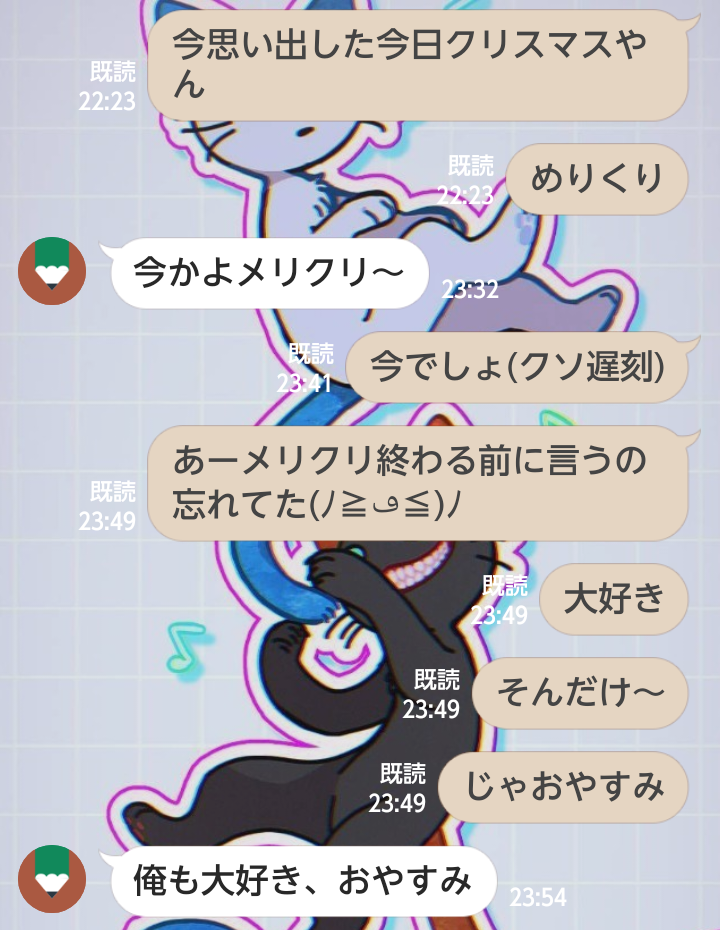
Task: Open sender's avatar beside 今かよメリクリ〜 message
Action: (x=52, y=272)
